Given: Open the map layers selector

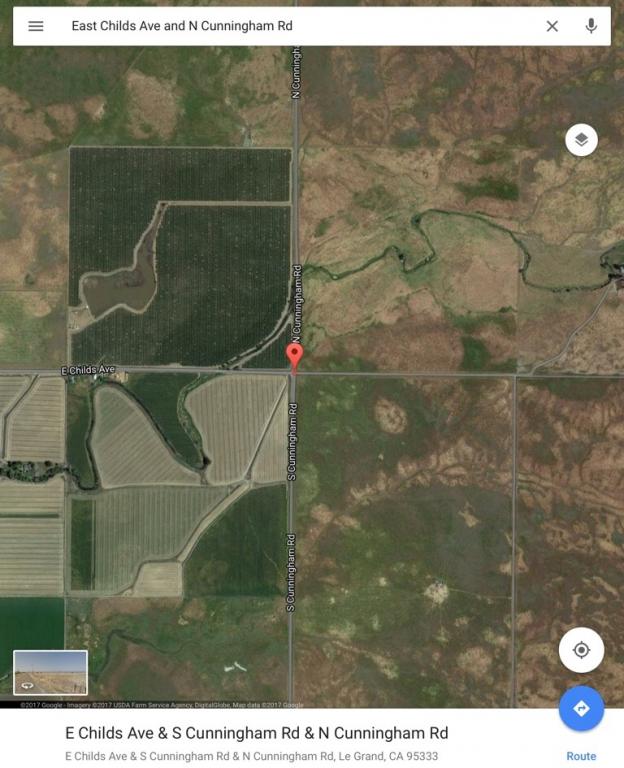Looking at the screenshot, I should 581,140.
